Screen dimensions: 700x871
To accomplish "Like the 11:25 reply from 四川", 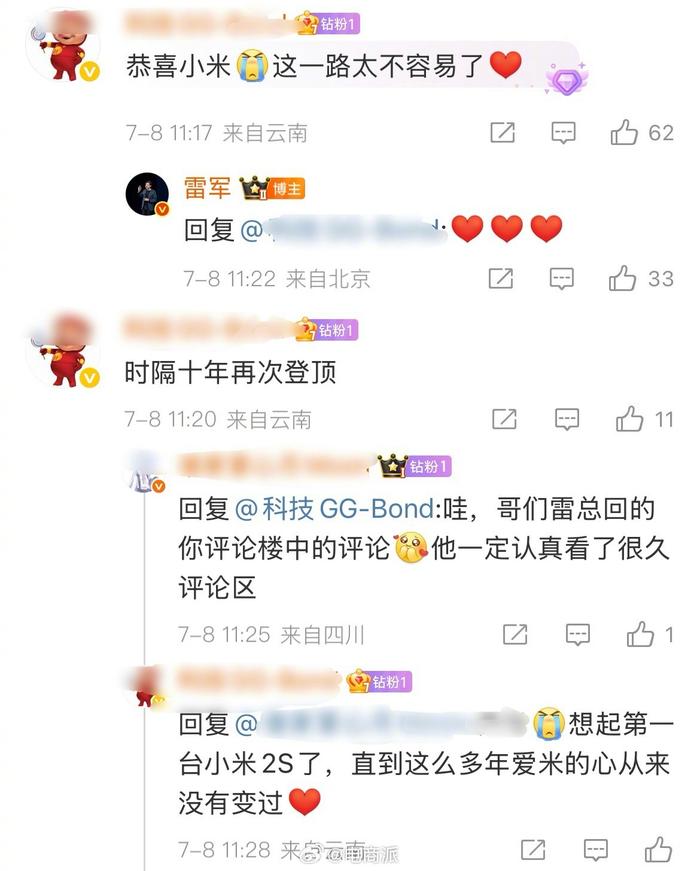I will (640, 634).
